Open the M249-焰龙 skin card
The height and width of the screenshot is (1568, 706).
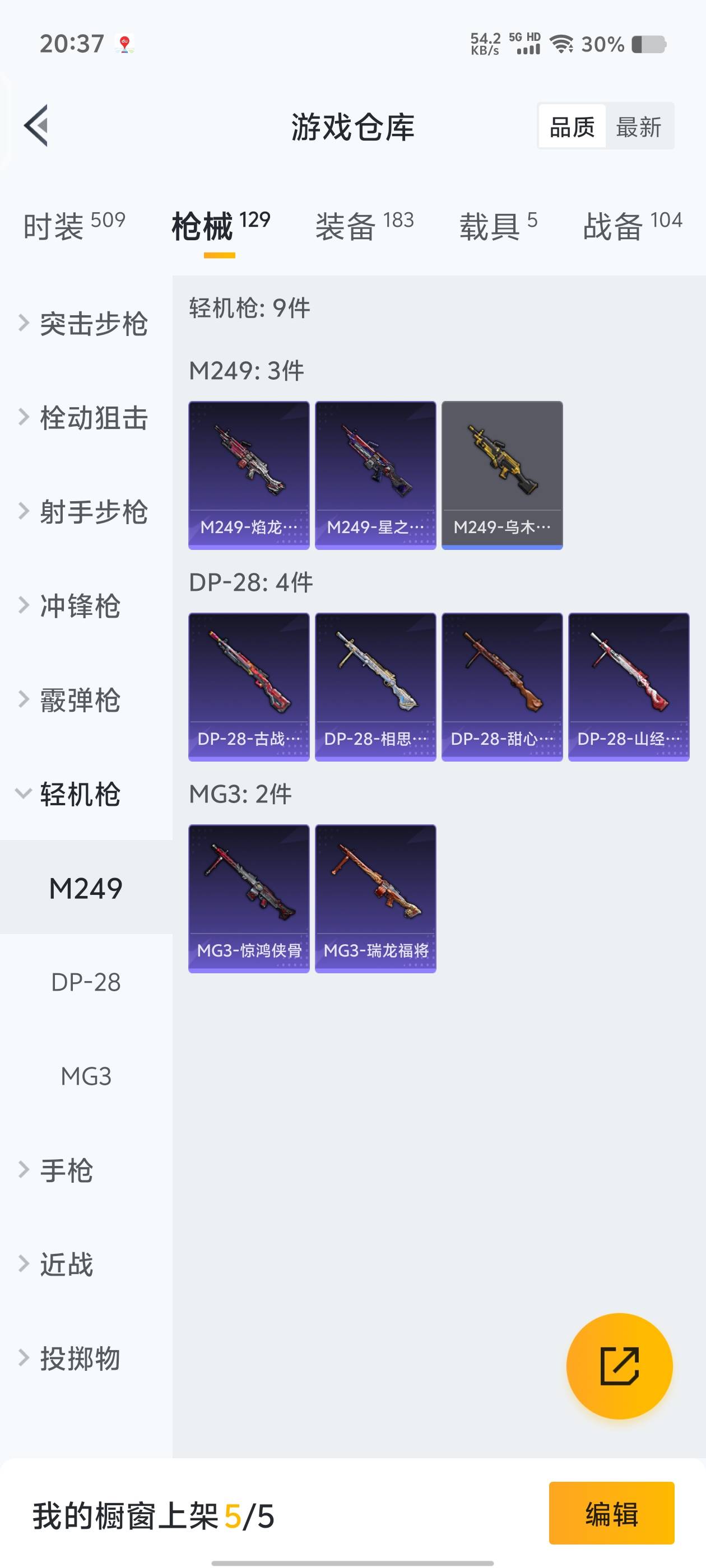coord(249,475)
